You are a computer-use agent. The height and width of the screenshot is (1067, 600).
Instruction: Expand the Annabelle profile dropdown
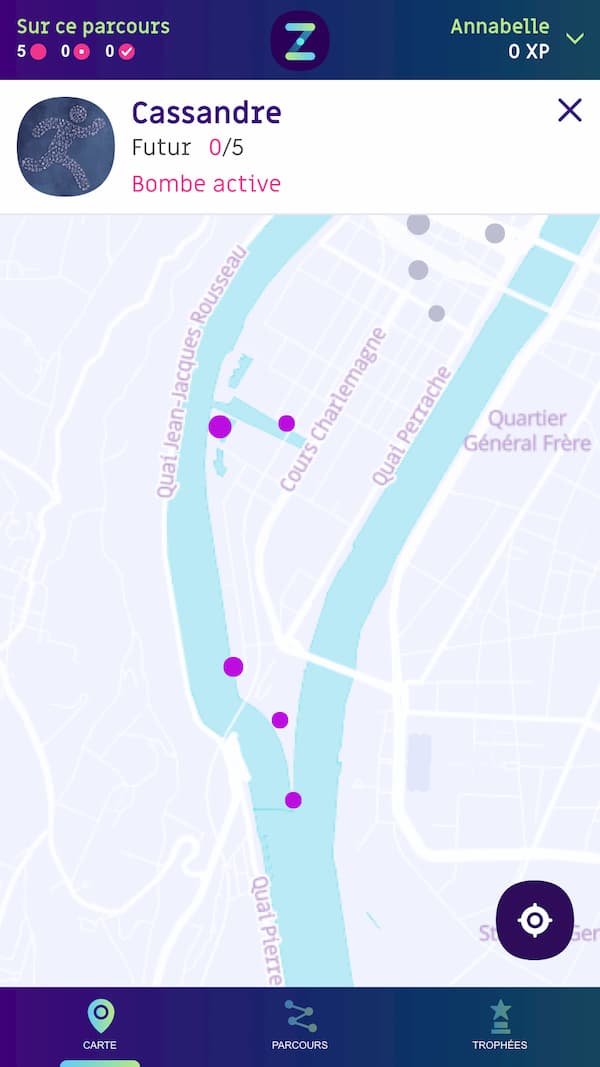(x=575, y=39)
